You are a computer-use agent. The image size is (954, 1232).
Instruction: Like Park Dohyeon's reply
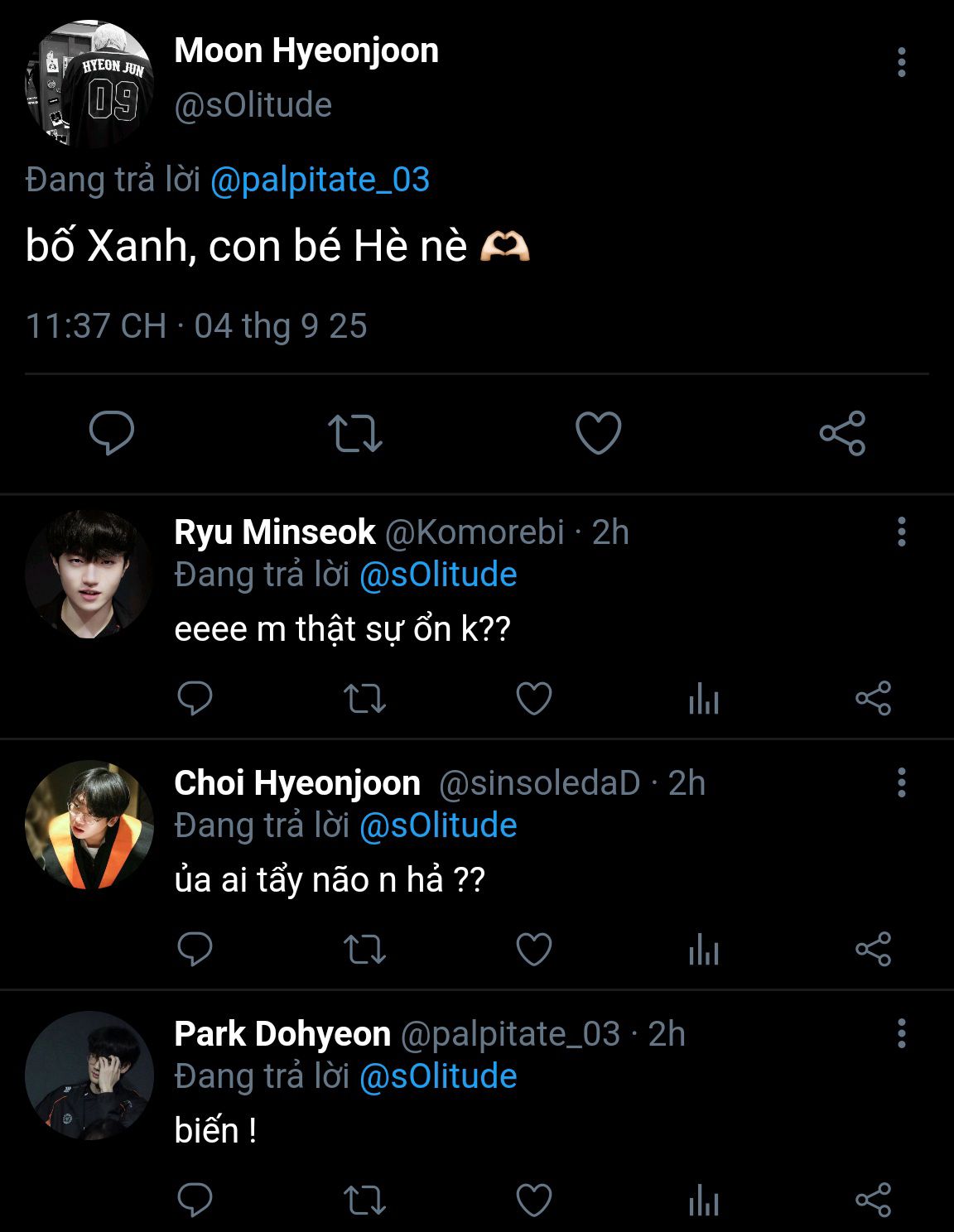(x=534, y=1201)
